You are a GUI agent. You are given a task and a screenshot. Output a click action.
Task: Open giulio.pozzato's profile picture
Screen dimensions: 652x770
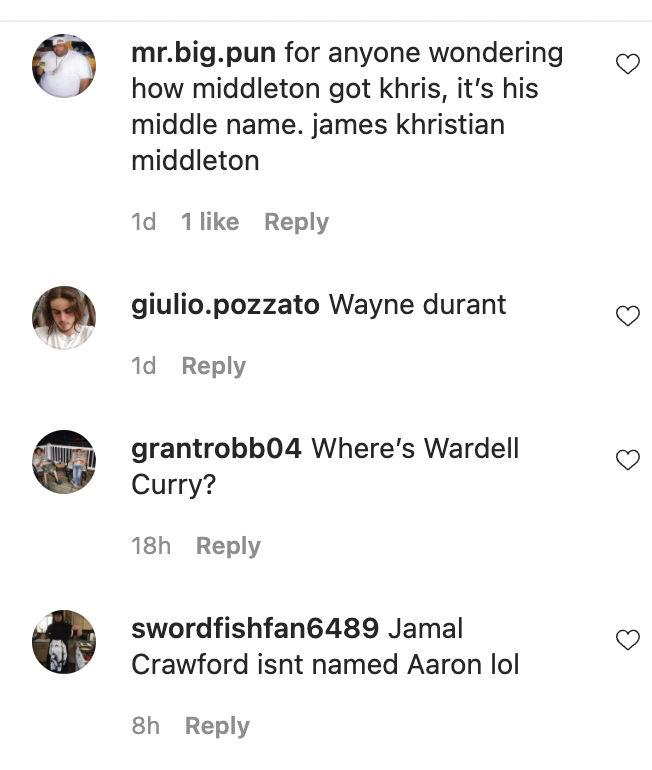(x=64, y=318)
